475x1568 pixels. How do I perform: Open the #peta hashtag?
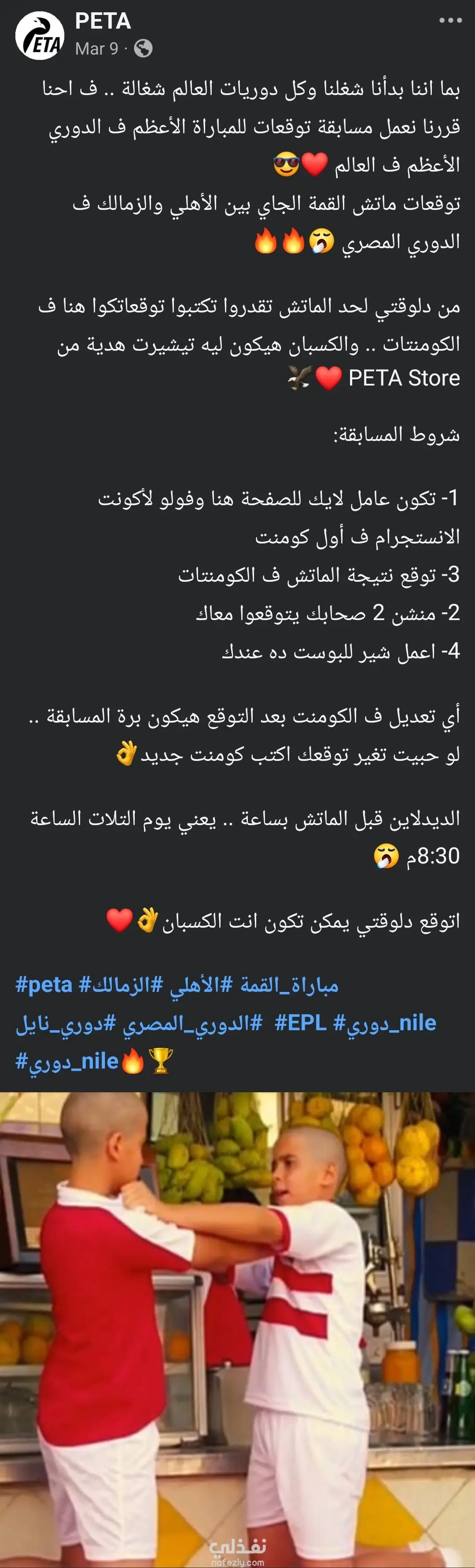(x=44, y=984)
